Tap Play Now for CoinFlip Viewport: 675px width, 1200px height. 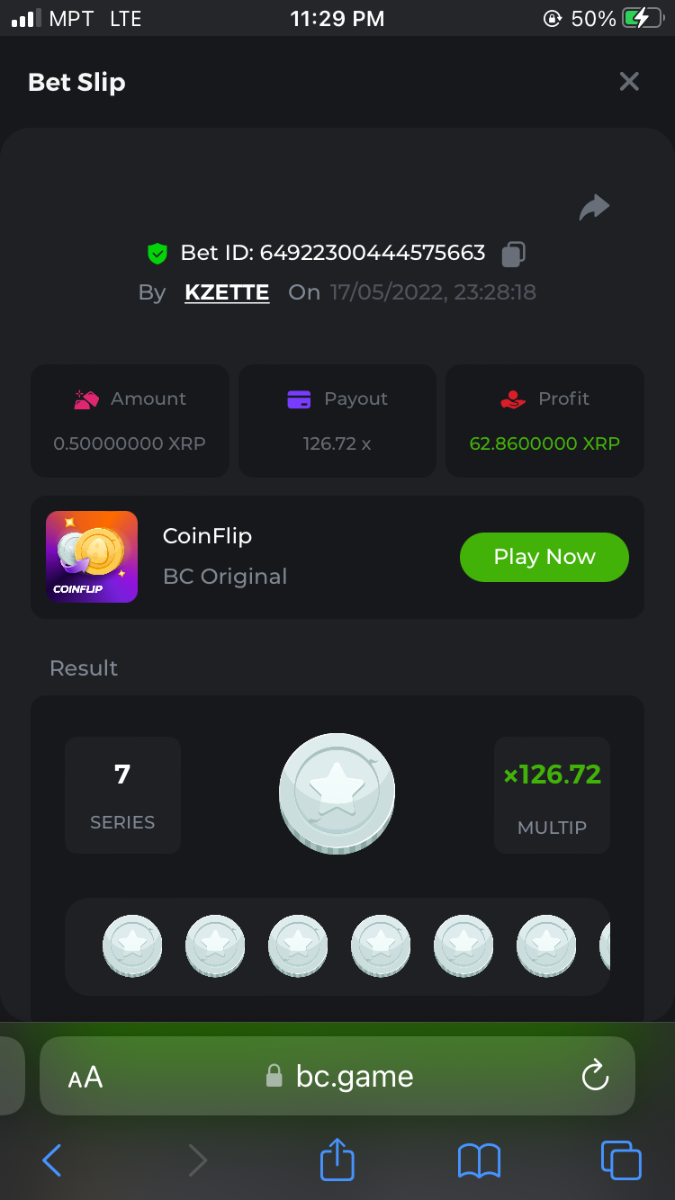(544, 557)
